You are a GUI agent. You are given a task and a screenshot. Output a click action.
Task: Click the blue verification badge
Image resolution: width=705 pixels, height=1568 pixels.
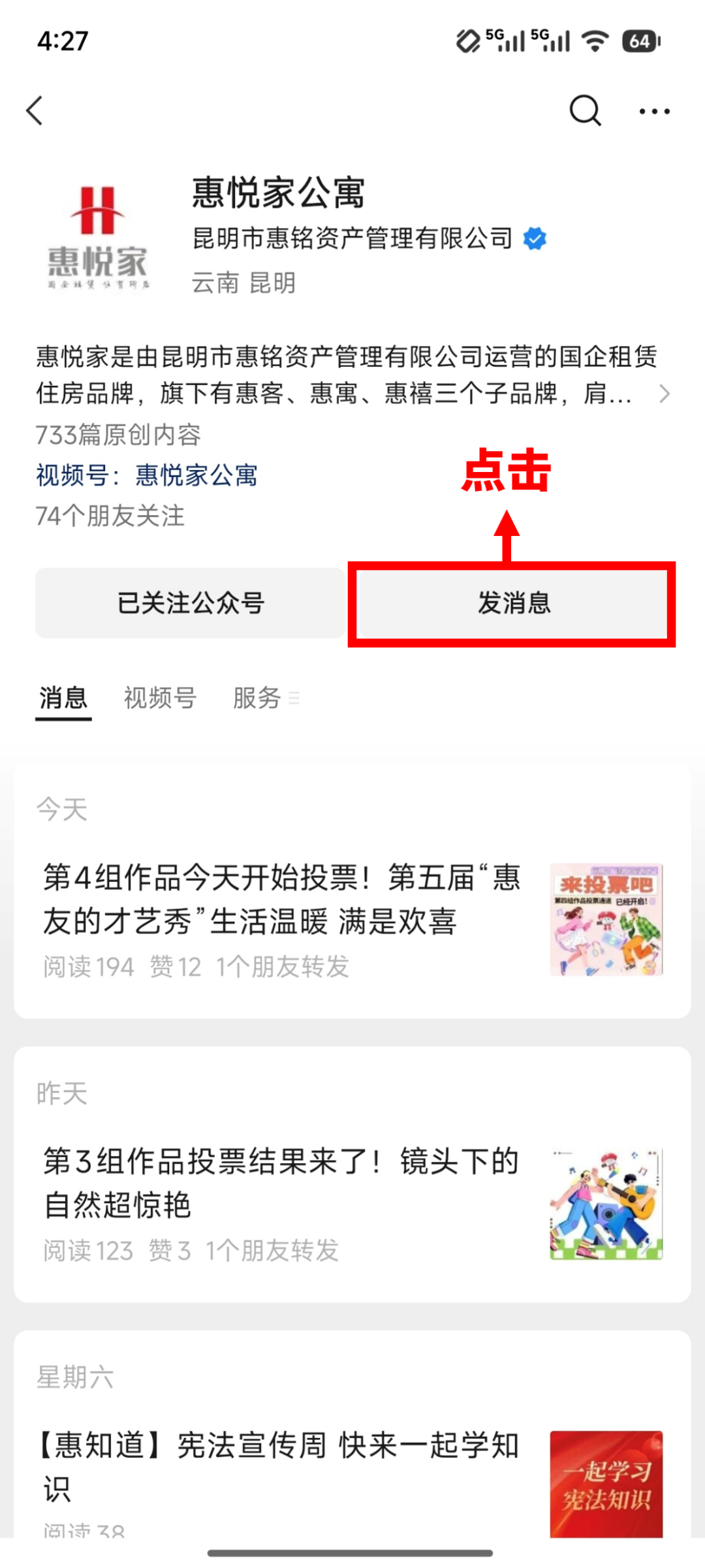(x=535, y=238)
